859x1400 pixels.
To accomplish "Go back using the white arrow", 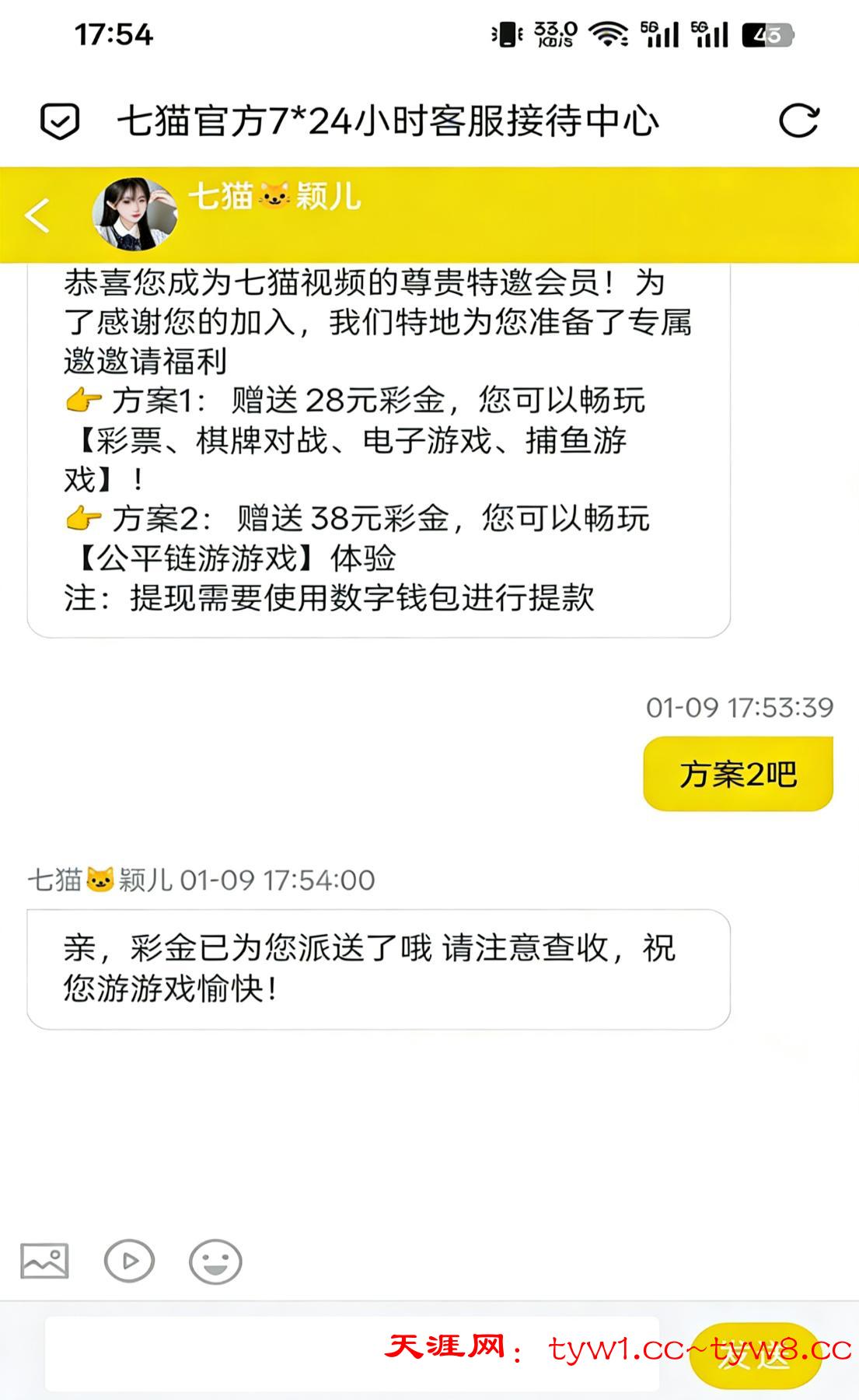I will point(37,215).
